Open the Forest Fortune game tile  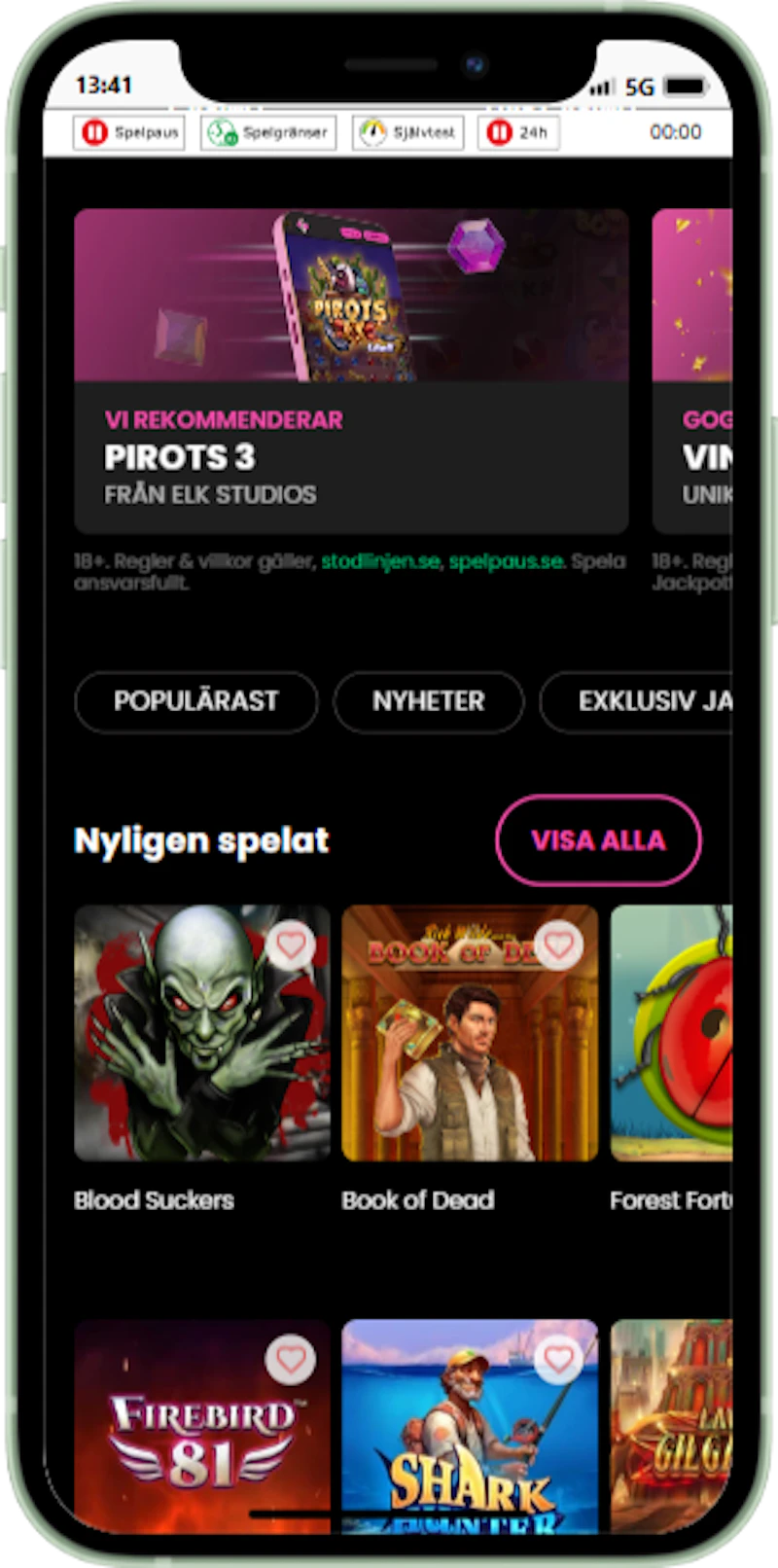pyautogui.click(x=671, y=1033)
